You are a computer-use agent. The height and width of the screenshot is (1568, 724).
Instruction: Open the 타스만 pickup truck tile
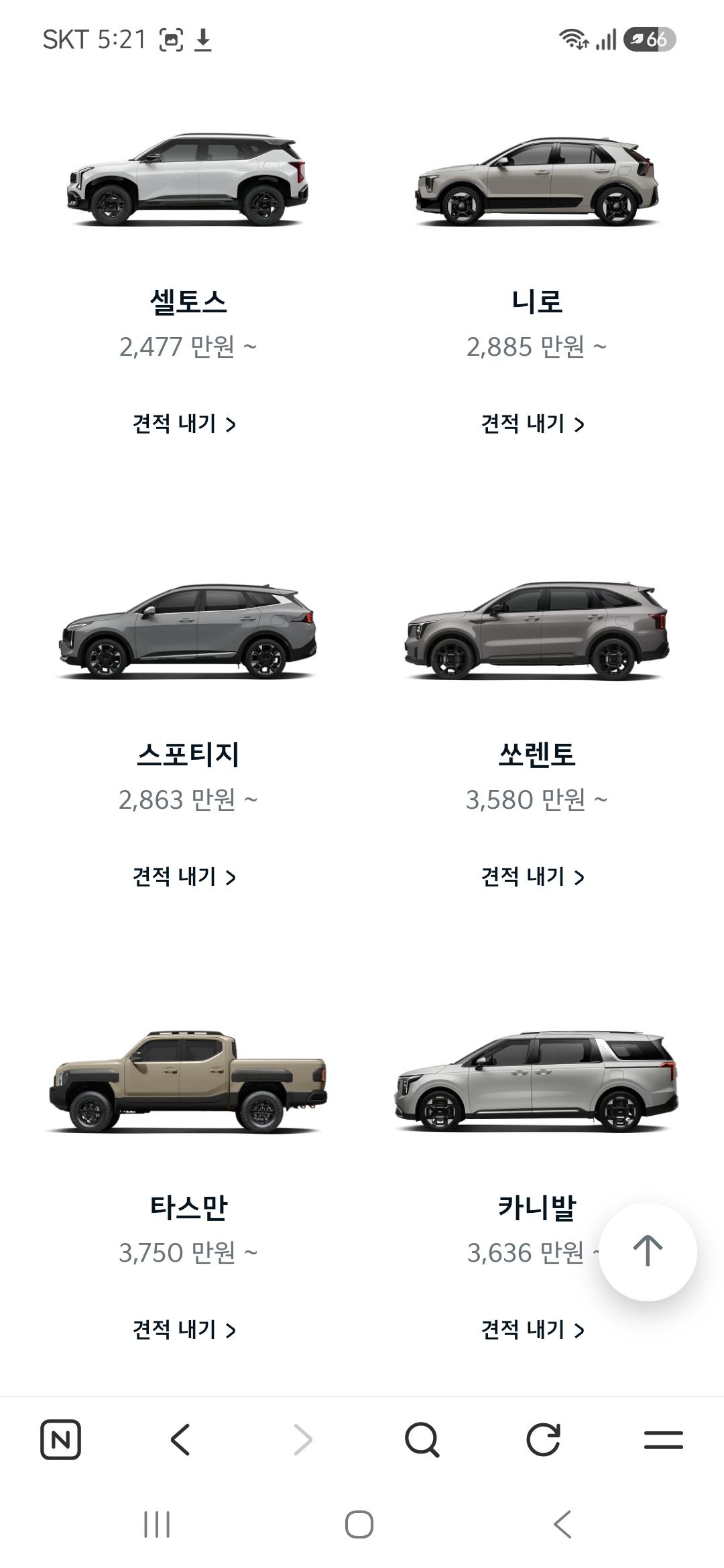click(188, 1082)
